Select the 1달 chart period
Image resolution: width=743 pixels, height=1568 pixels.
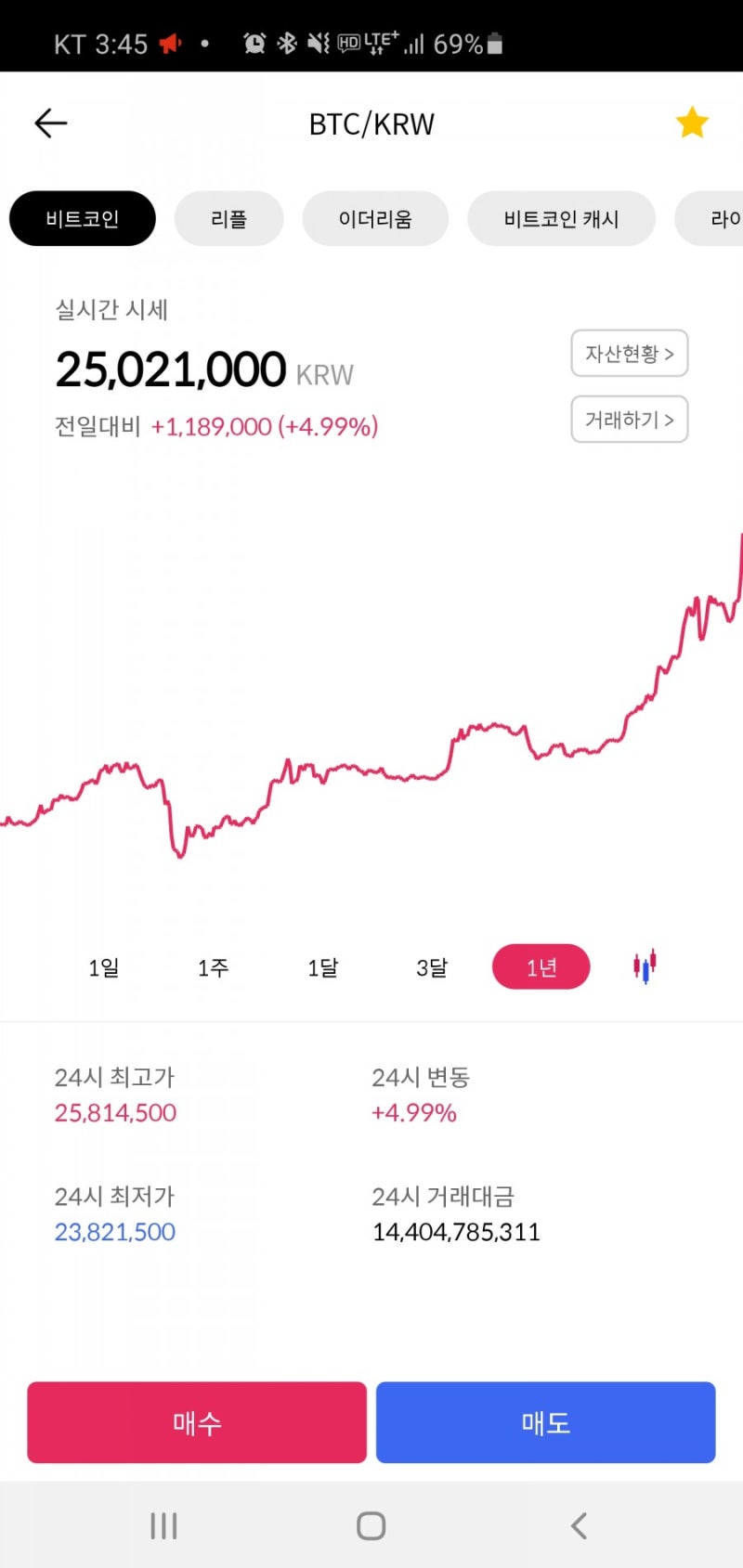(x=321, y=966)
